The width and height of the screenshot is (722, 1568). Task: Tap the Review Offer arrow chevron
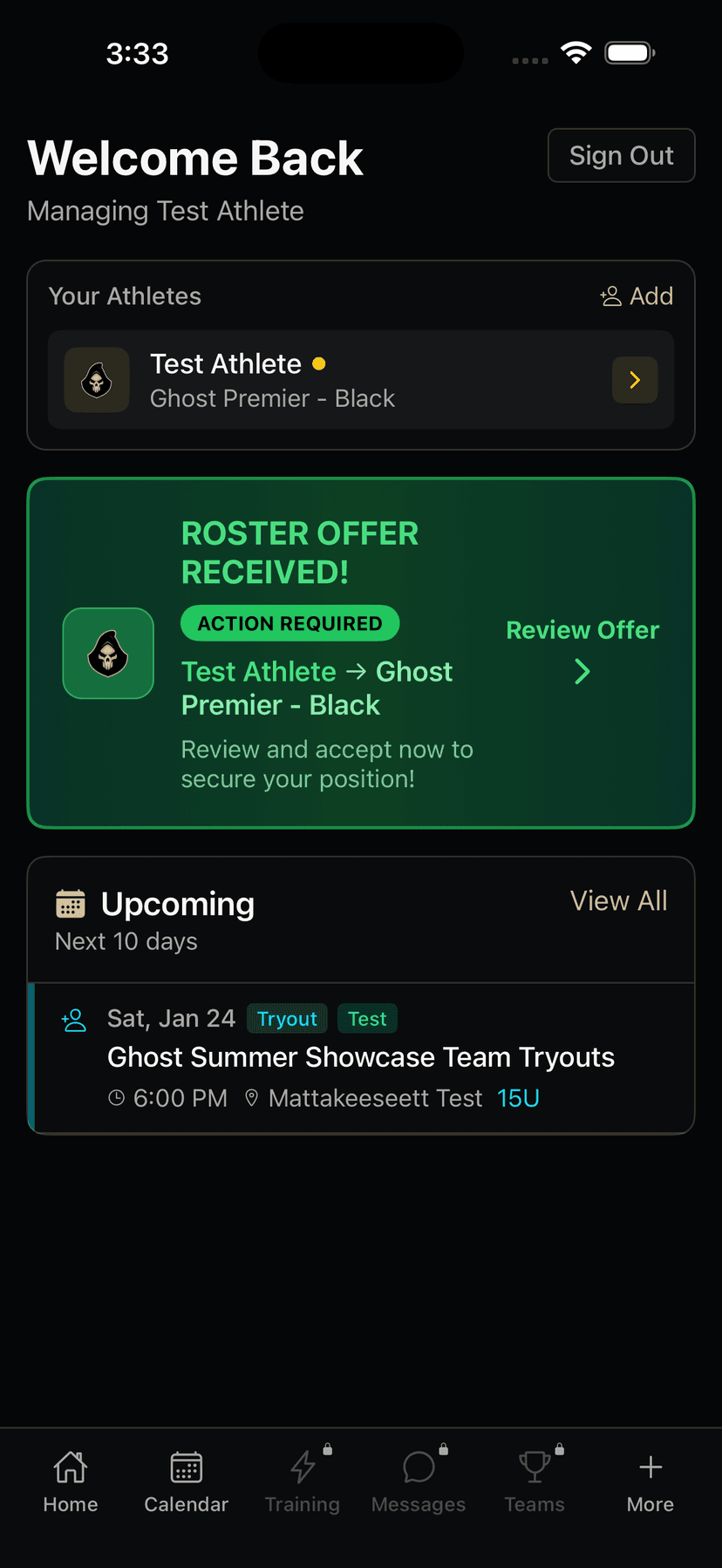[x=582, y=671]
